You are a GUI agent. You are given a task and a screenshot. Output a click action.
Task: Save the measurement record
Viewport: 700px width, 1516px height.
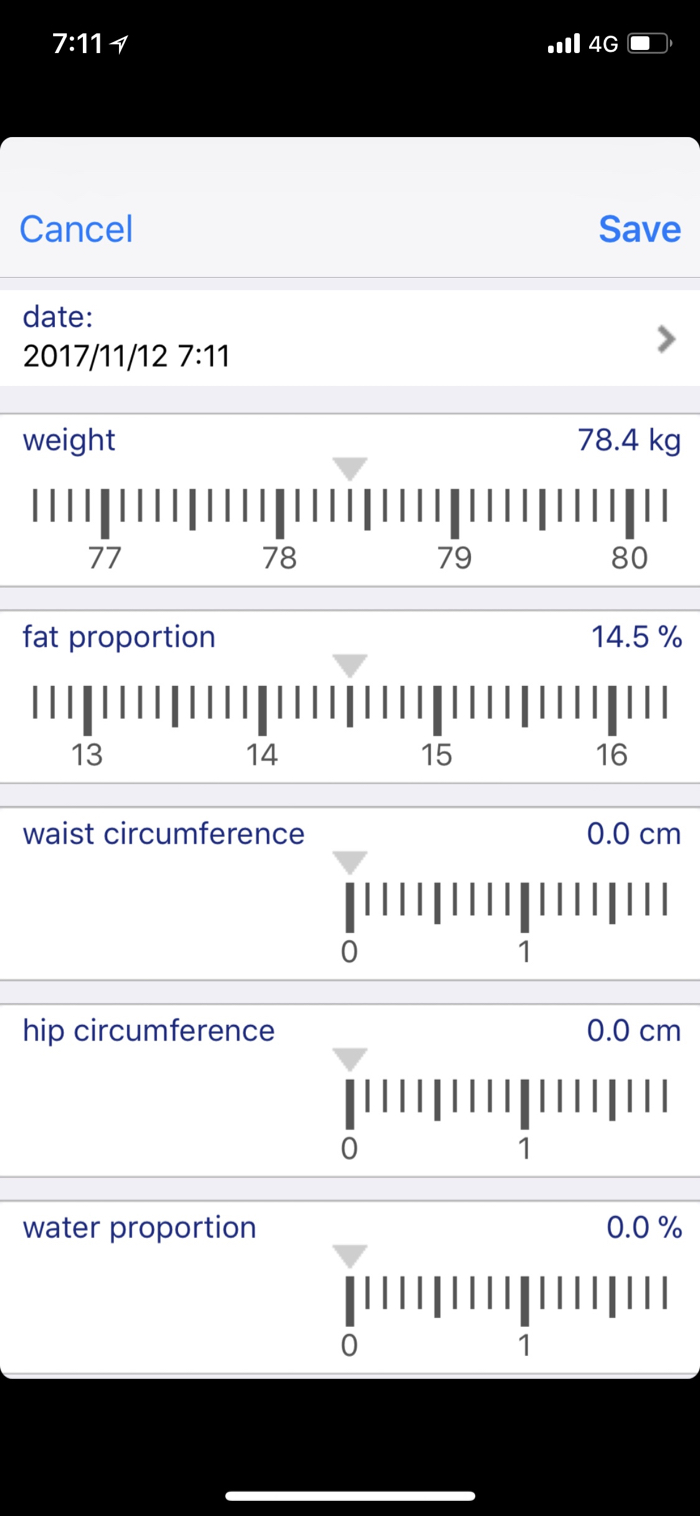(639, 229)
